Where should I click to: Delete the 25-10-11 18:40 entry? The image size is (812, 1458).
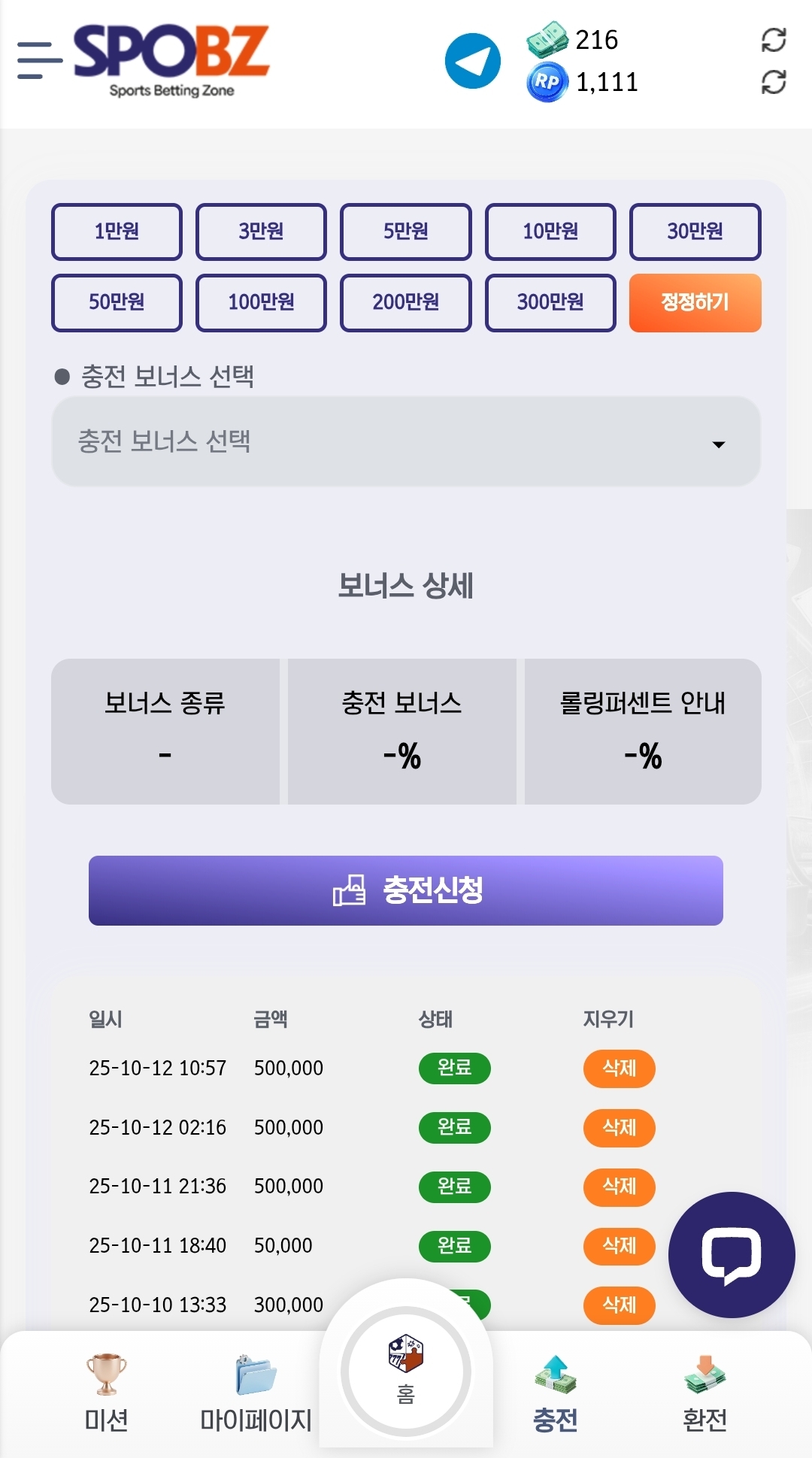[x=619, y=1246]
